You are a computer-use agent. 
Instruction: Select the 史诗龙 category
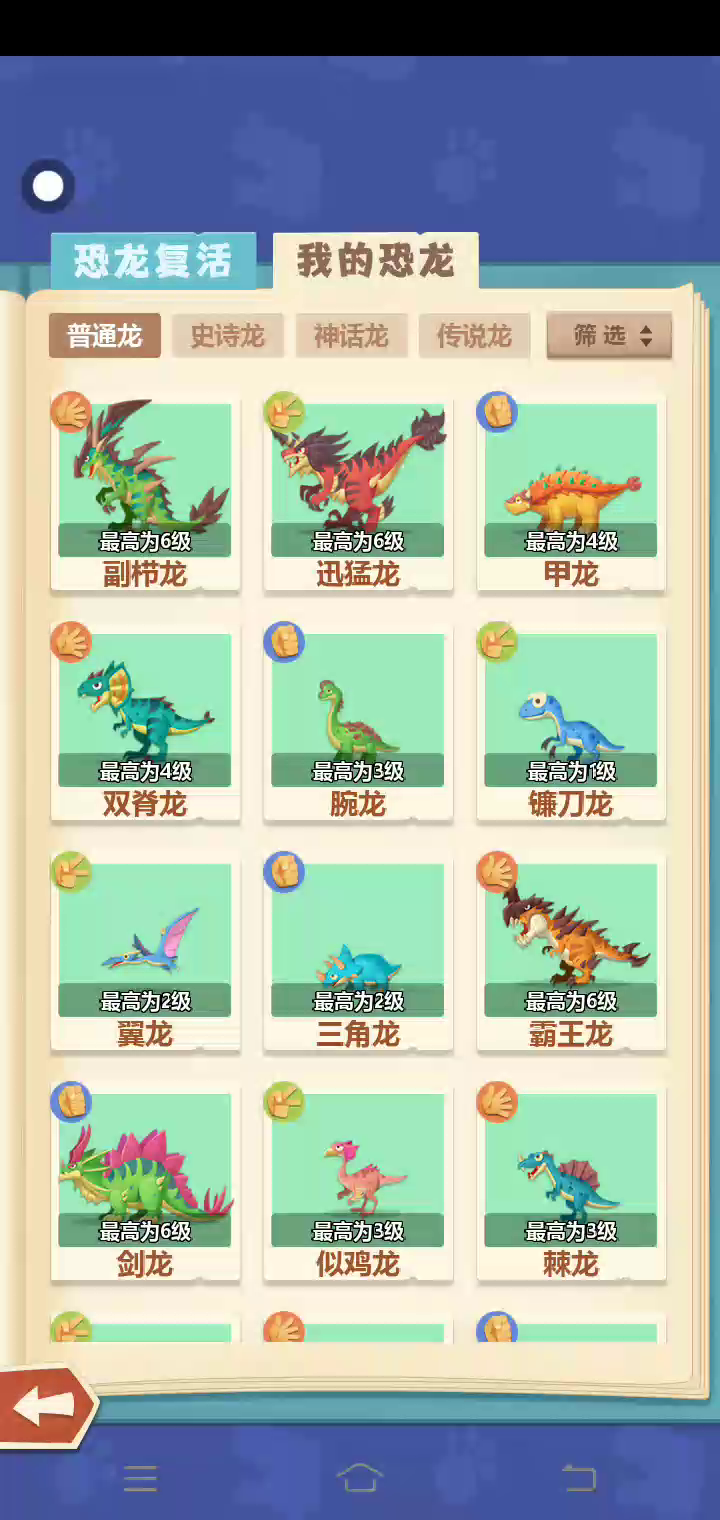point(227,336)
